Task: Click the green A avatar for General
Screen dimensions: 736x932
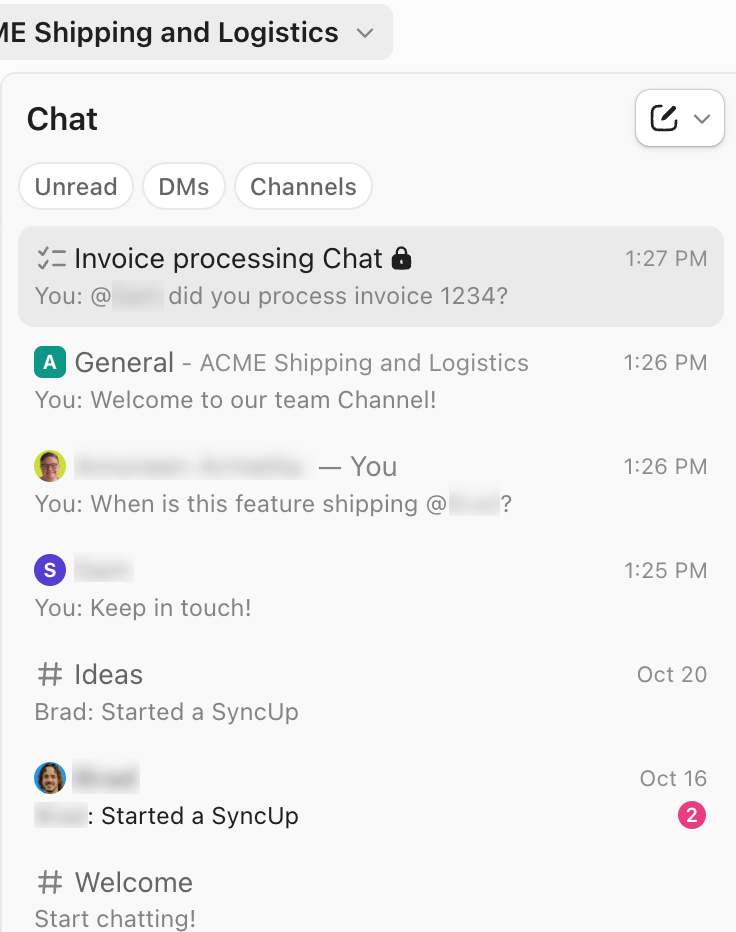Action: pos(50,362)
